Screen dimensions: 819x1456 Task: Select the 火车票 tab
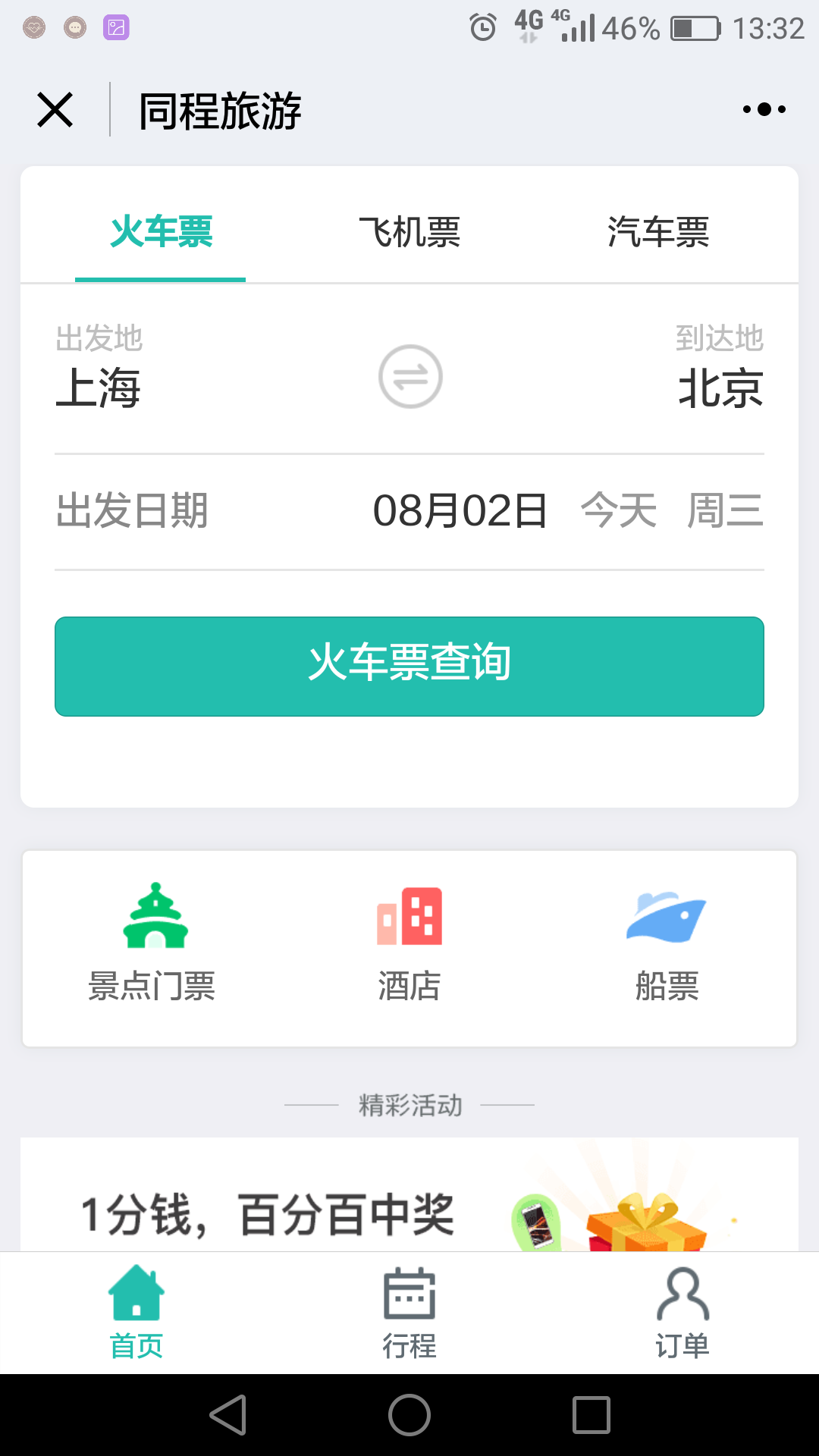coord(161,232)
